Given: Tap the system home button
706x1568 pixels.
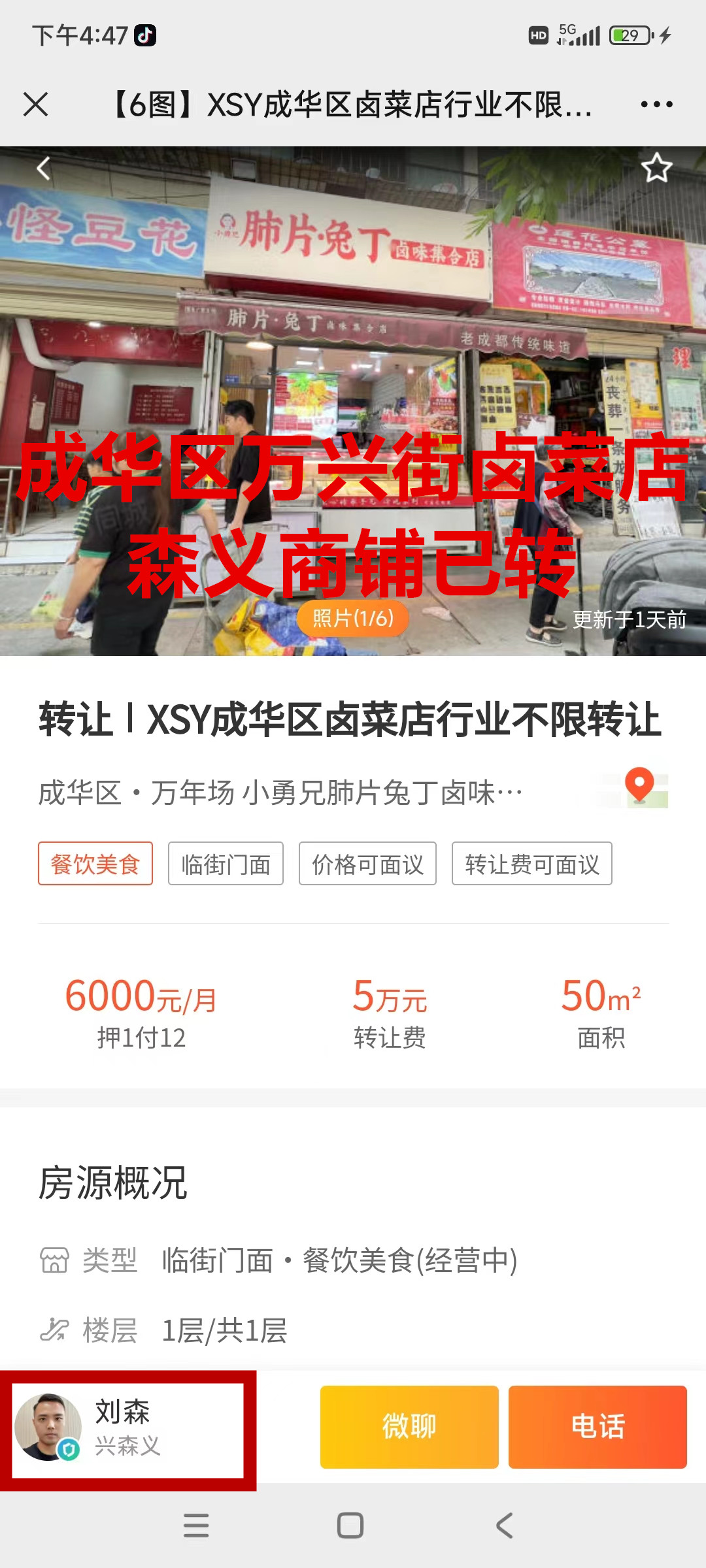Looking at the screenshot, I should tap(350, 1526).
